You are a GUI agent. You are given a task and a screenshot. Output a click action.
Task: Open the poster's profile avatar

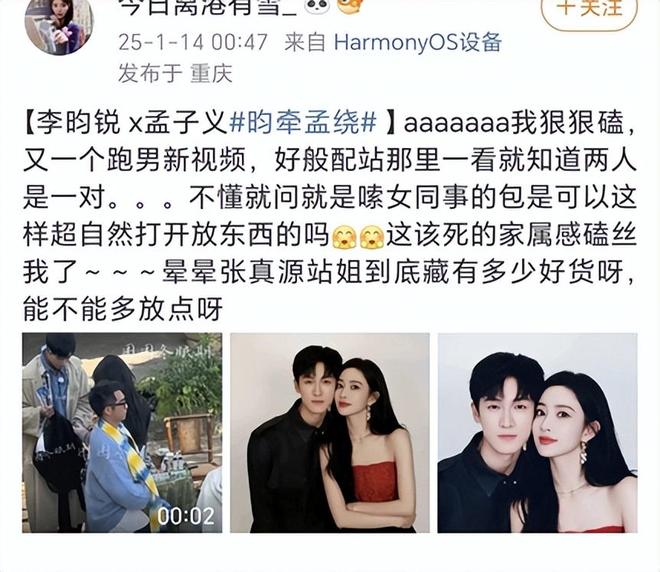(x=58, y=22)
